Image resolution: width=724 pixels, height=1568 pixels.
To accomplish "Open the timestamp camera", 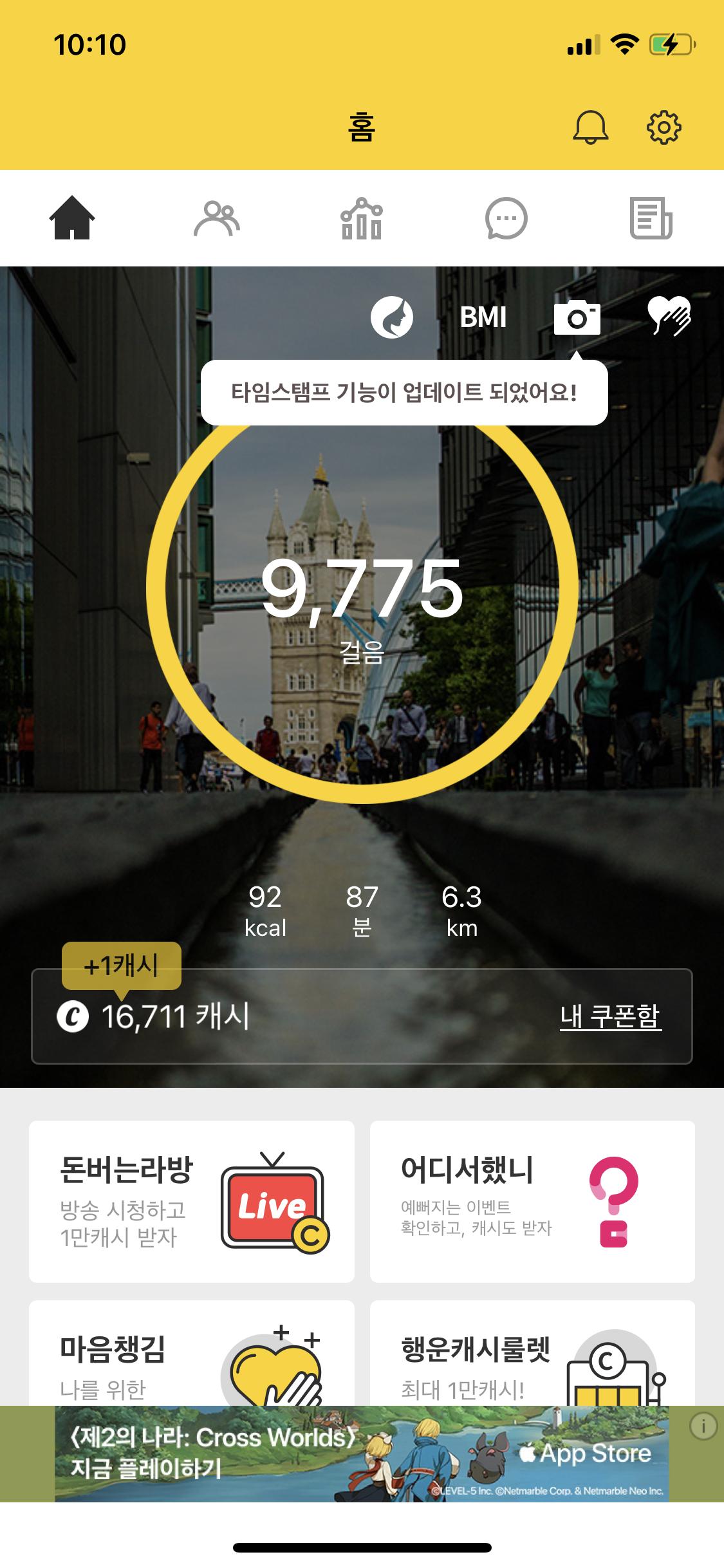I will click(577, 317).
